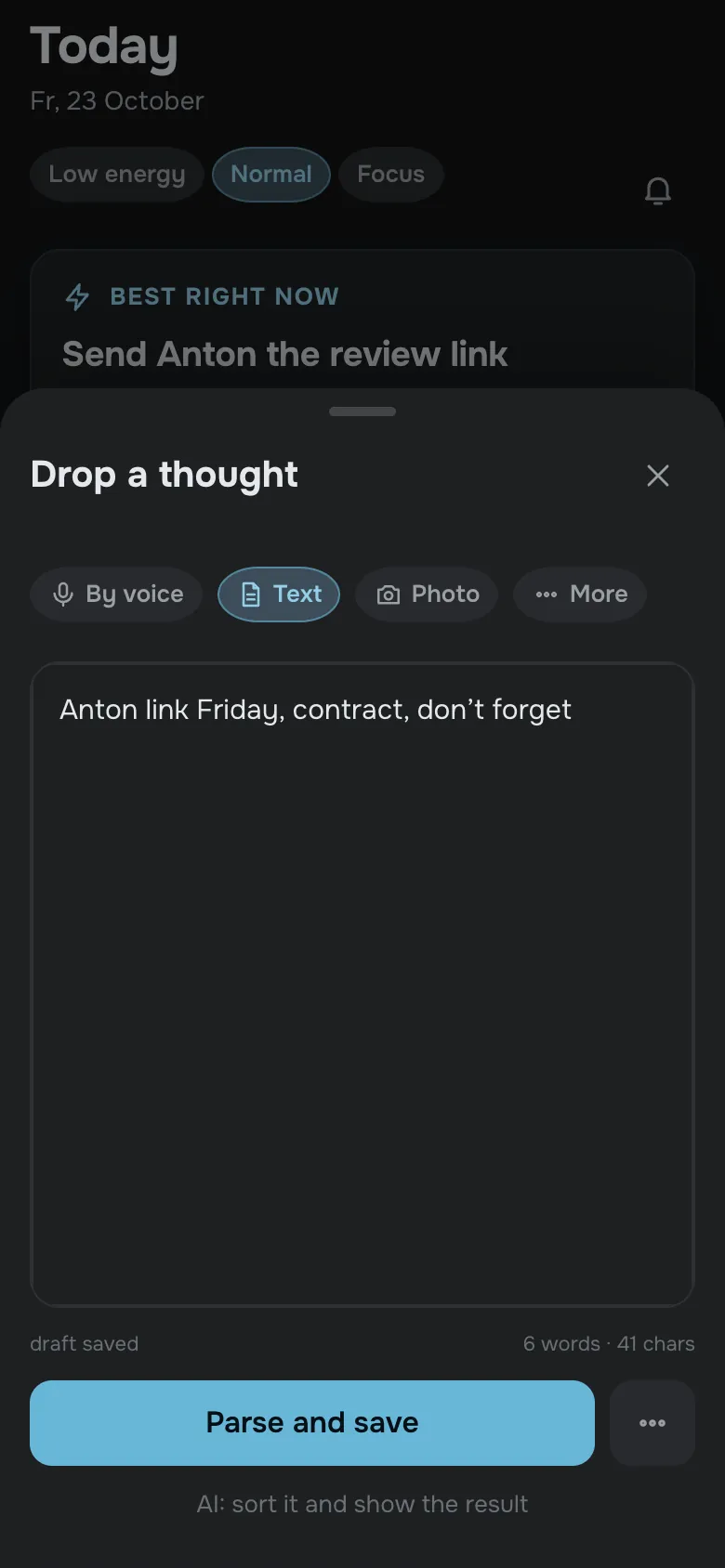Screen dimensions: 725x1568
Task: Tap Parse and save
Action: coord(312,1423)
